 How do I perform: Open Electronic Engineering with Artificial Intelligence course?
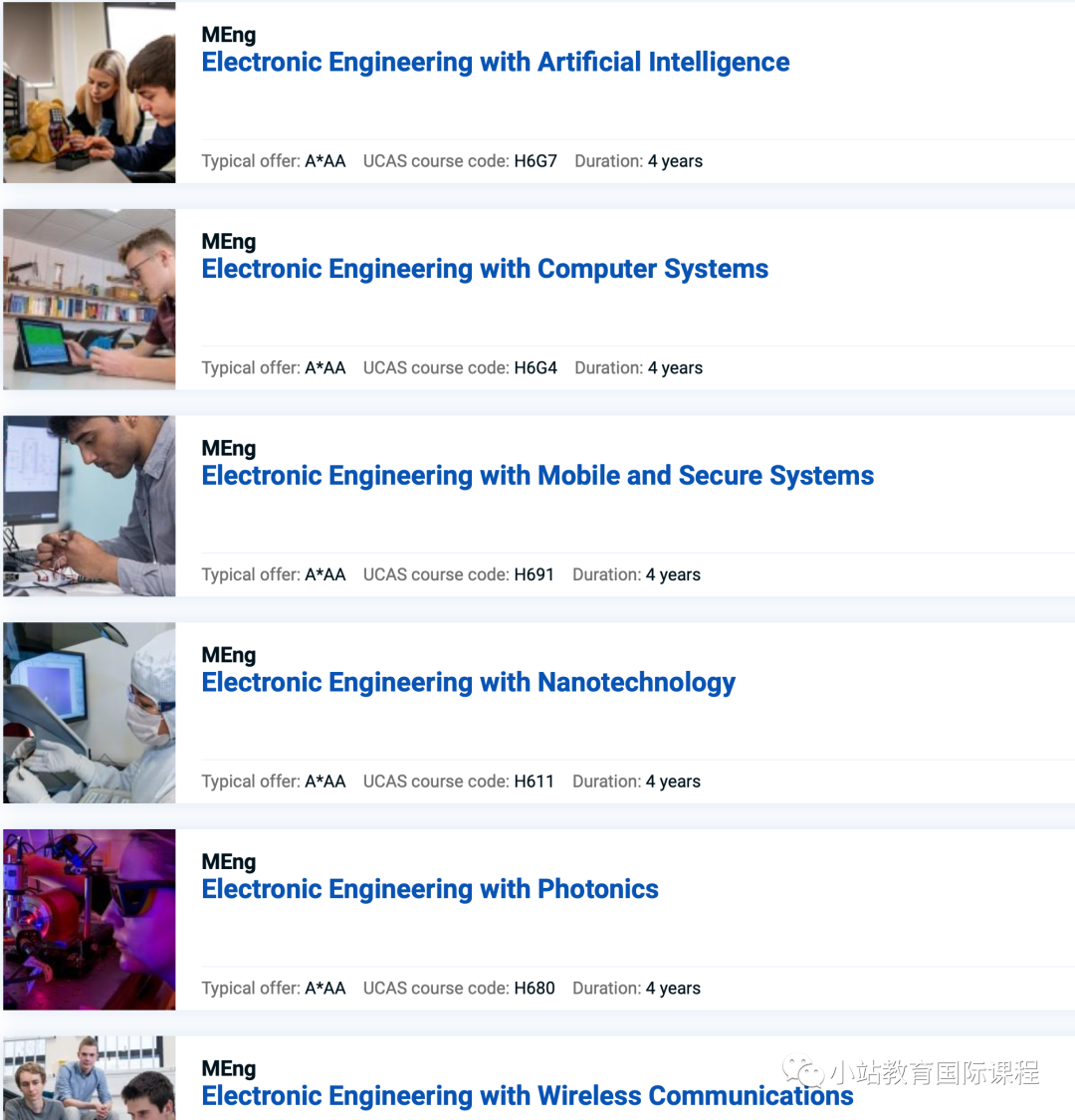495,63
